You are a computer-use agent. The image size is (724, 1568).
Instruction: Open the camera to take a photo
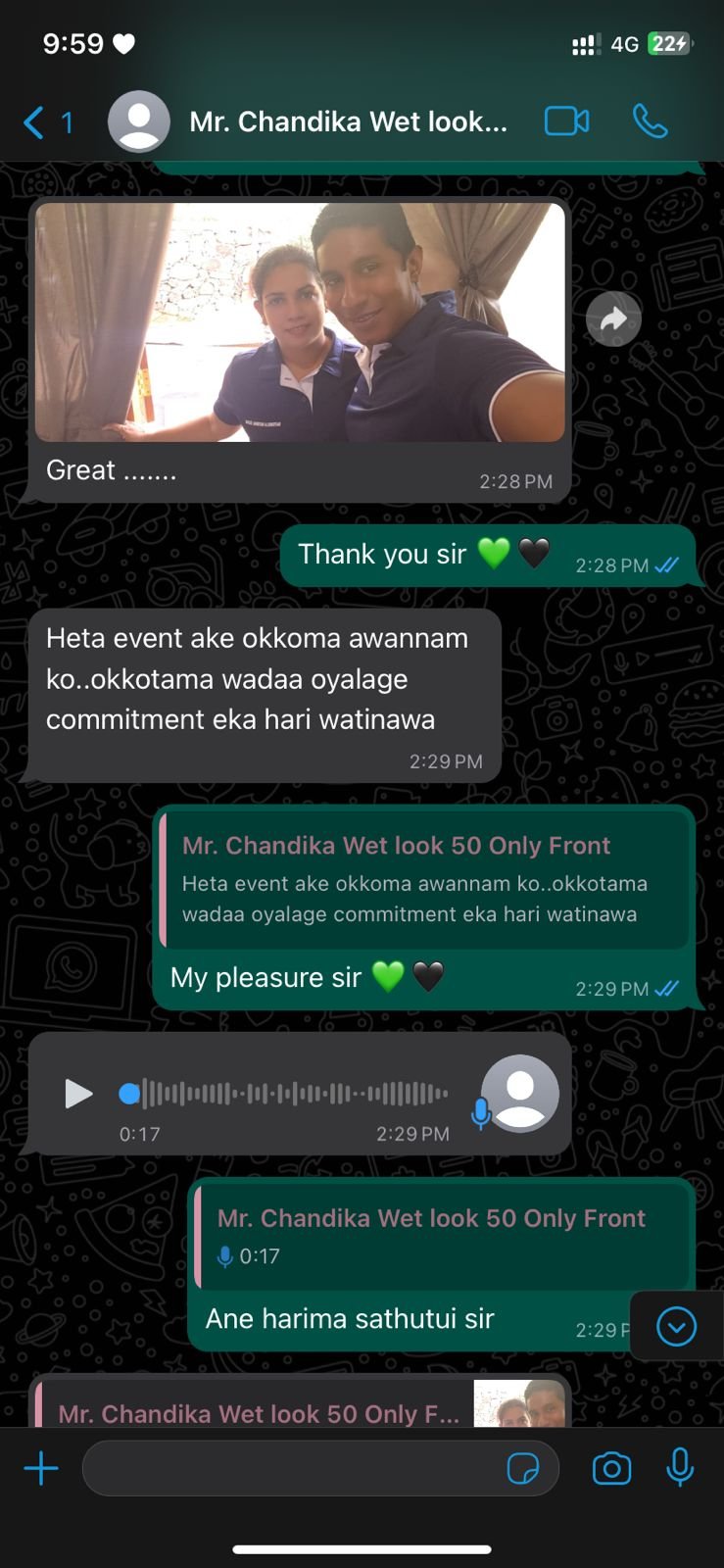coord(611,1468)
